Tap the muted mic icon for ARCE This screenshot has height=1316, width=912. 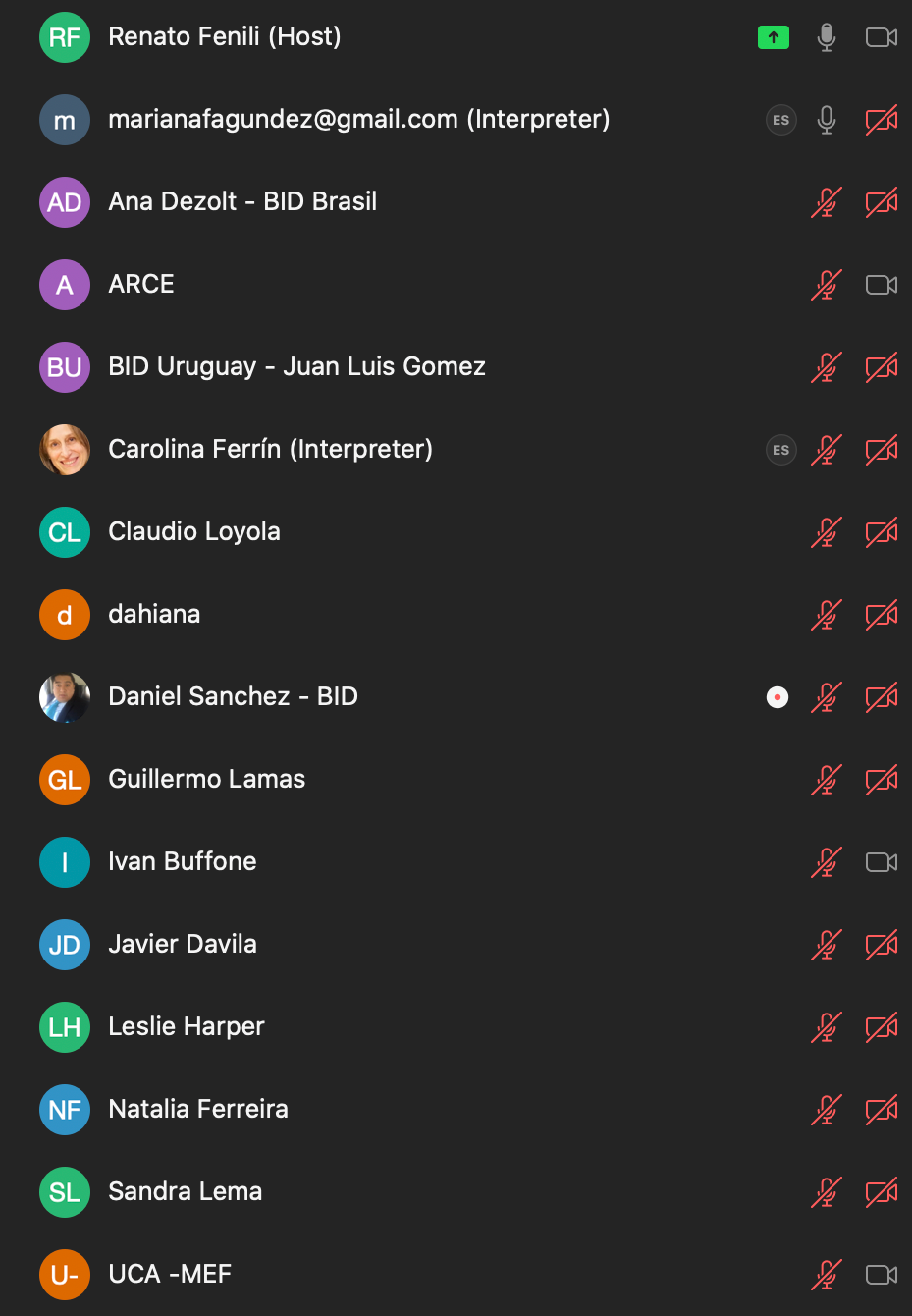coord(827,285)
